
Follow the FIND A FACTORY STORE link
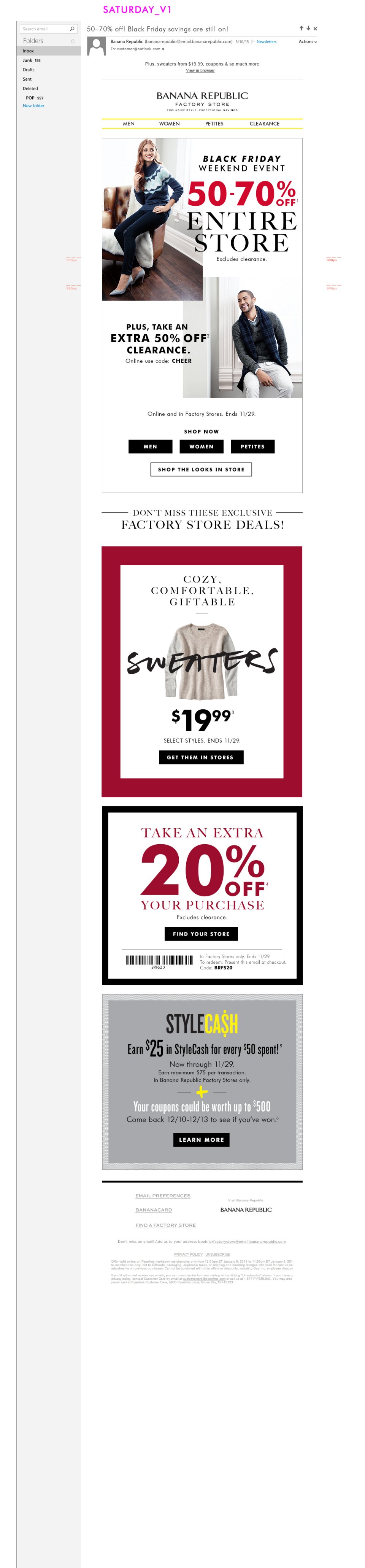tap(165, 1225)
